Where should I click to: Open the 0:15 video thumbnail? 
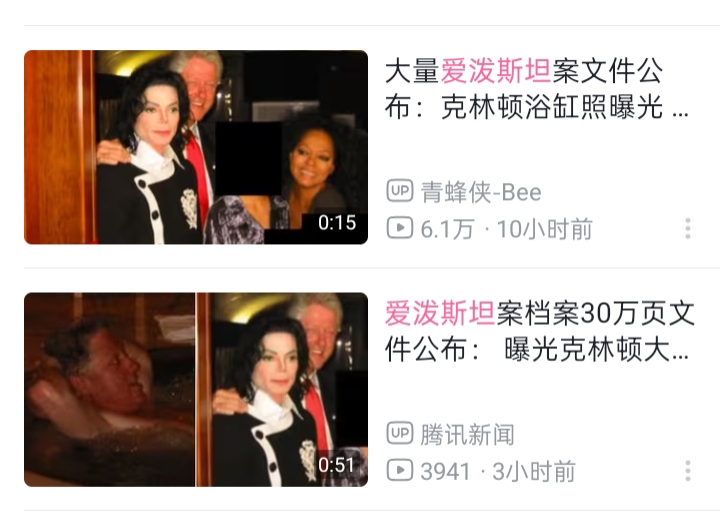coord(196,147)
